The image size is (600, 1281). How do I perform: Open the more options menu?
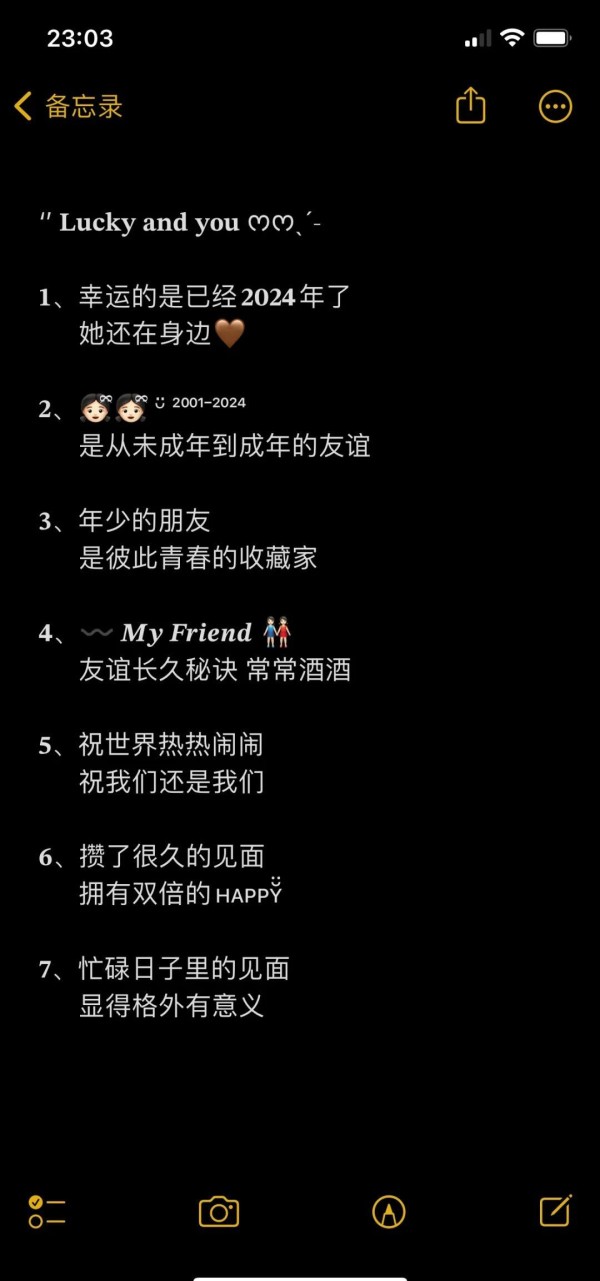tap(556, 106)
